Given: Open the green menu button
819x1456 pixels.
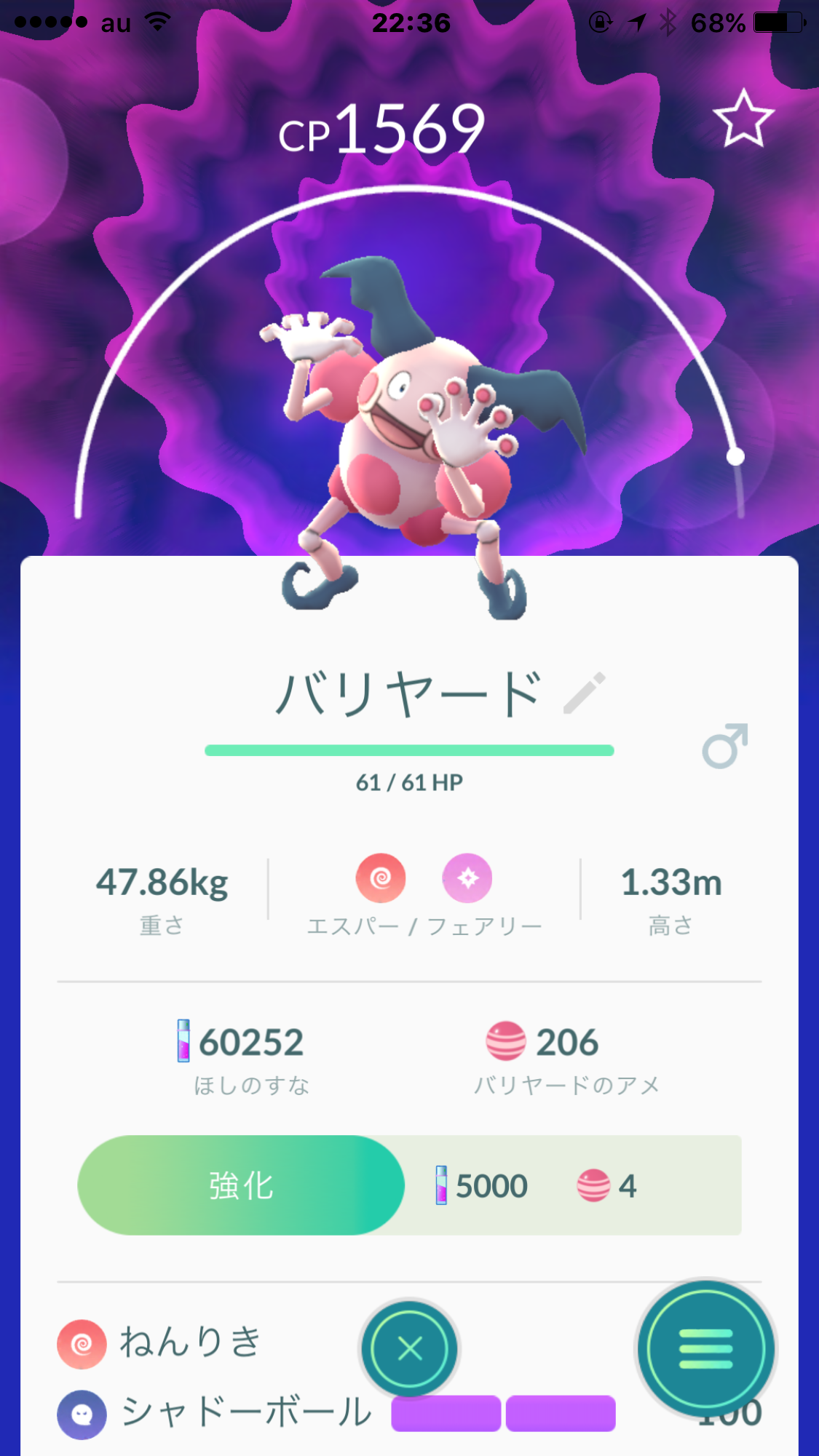Looking at the screenshot, I should click(x=705, y=1349).
